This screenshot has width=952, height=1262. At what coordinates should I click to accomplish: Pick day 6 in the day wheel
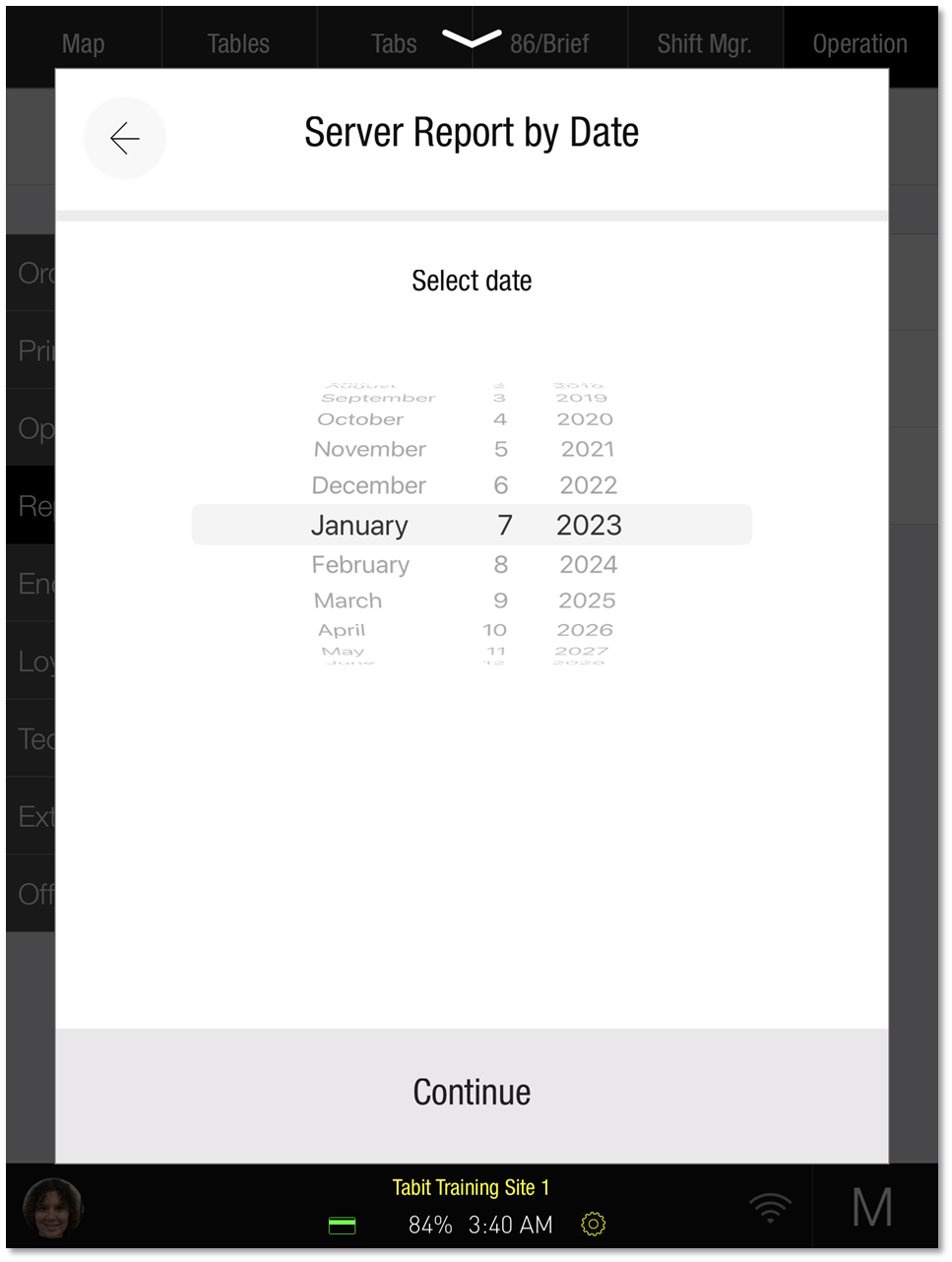[x=501, y=485]
